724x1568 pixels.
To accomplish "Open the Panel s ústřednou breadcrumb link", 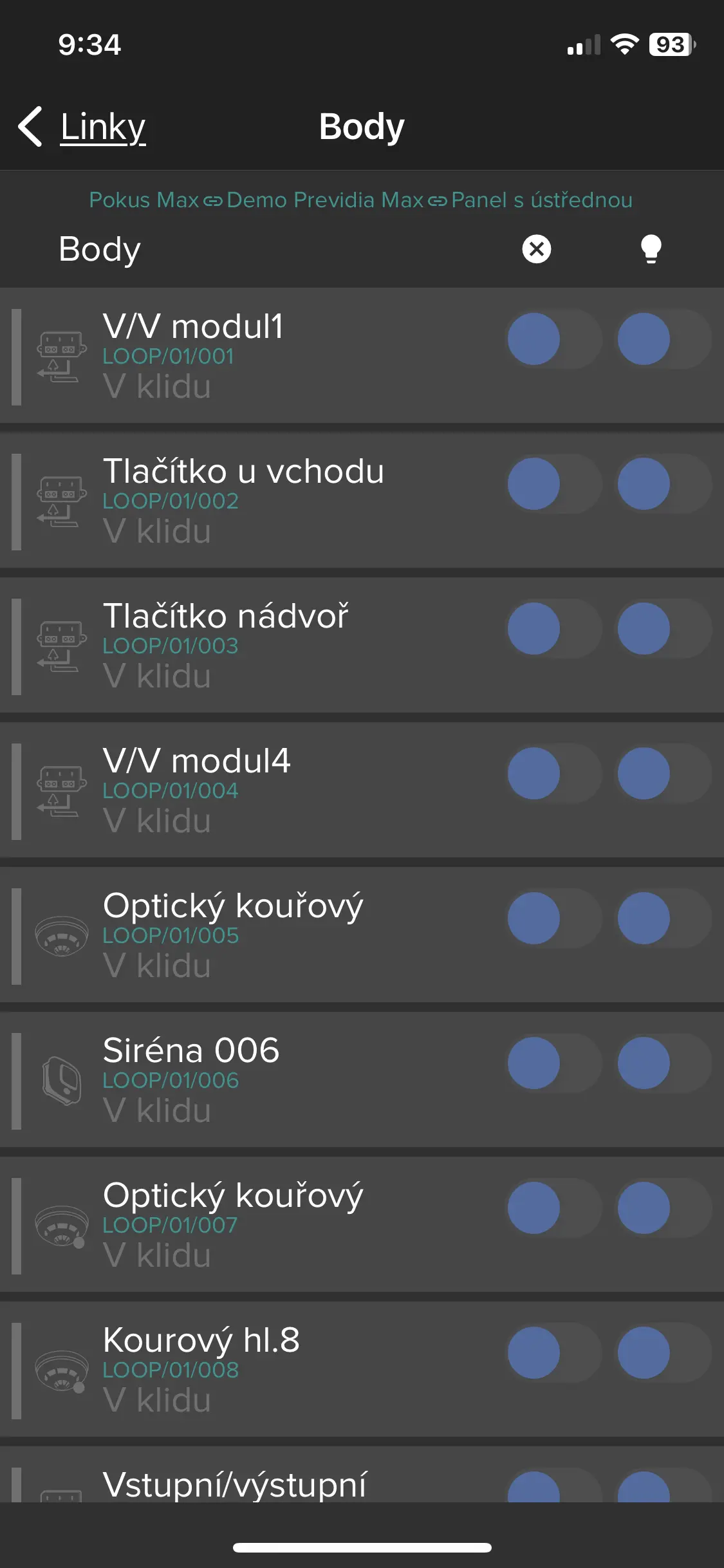I will pos(542,200).
